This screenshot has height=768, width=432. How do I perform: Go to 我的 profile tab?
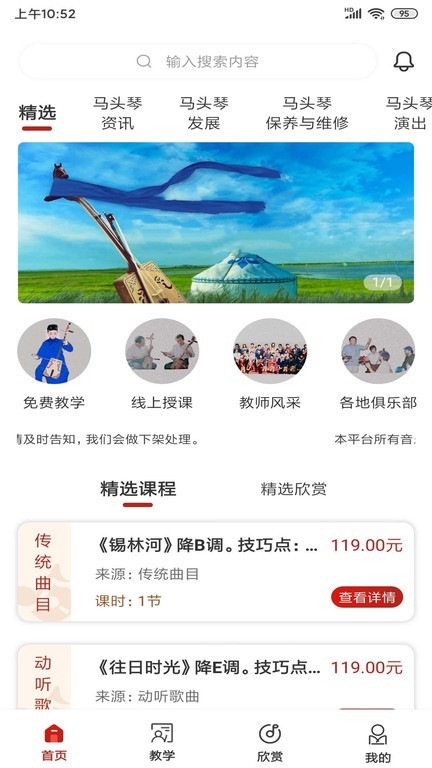click(378, 742)
